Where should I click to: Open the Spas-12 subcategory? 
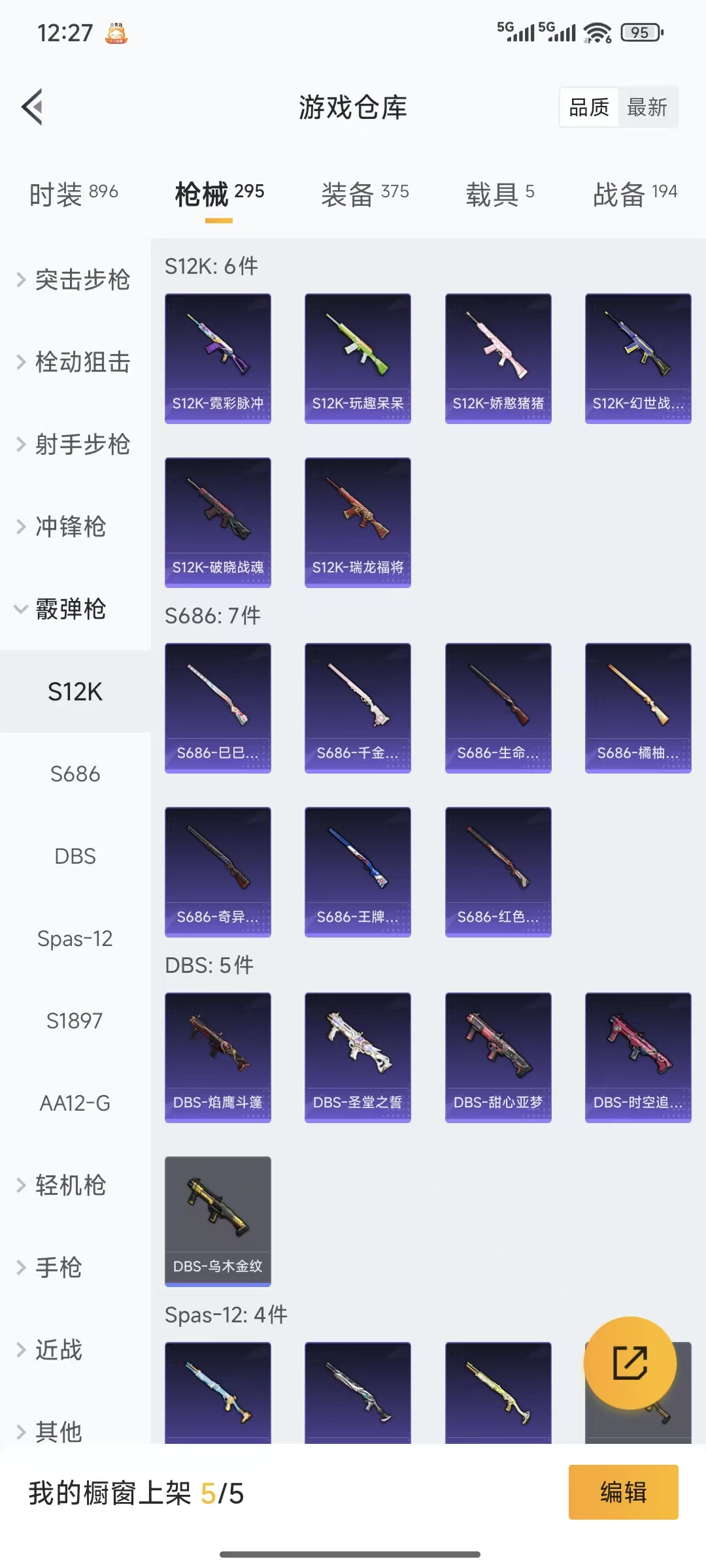[x=76, y=939]
